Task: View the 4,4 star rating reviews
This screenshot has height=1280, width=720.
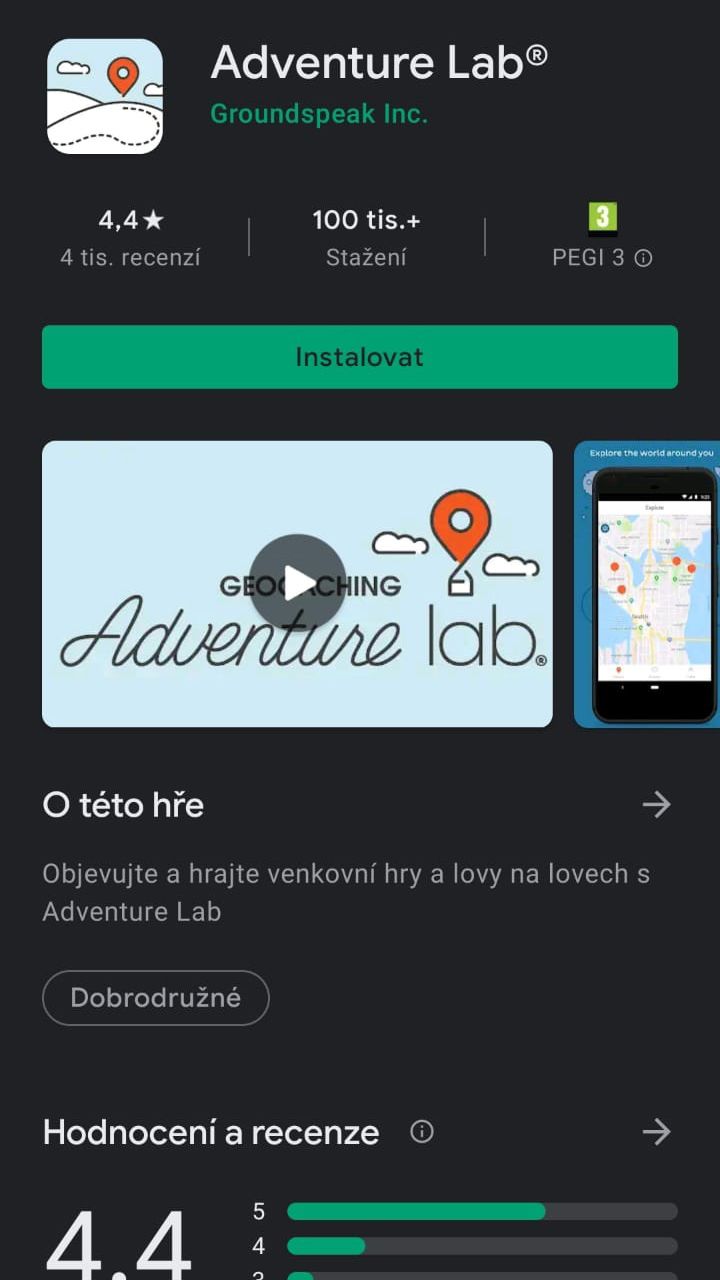Action: pos(130,238)
